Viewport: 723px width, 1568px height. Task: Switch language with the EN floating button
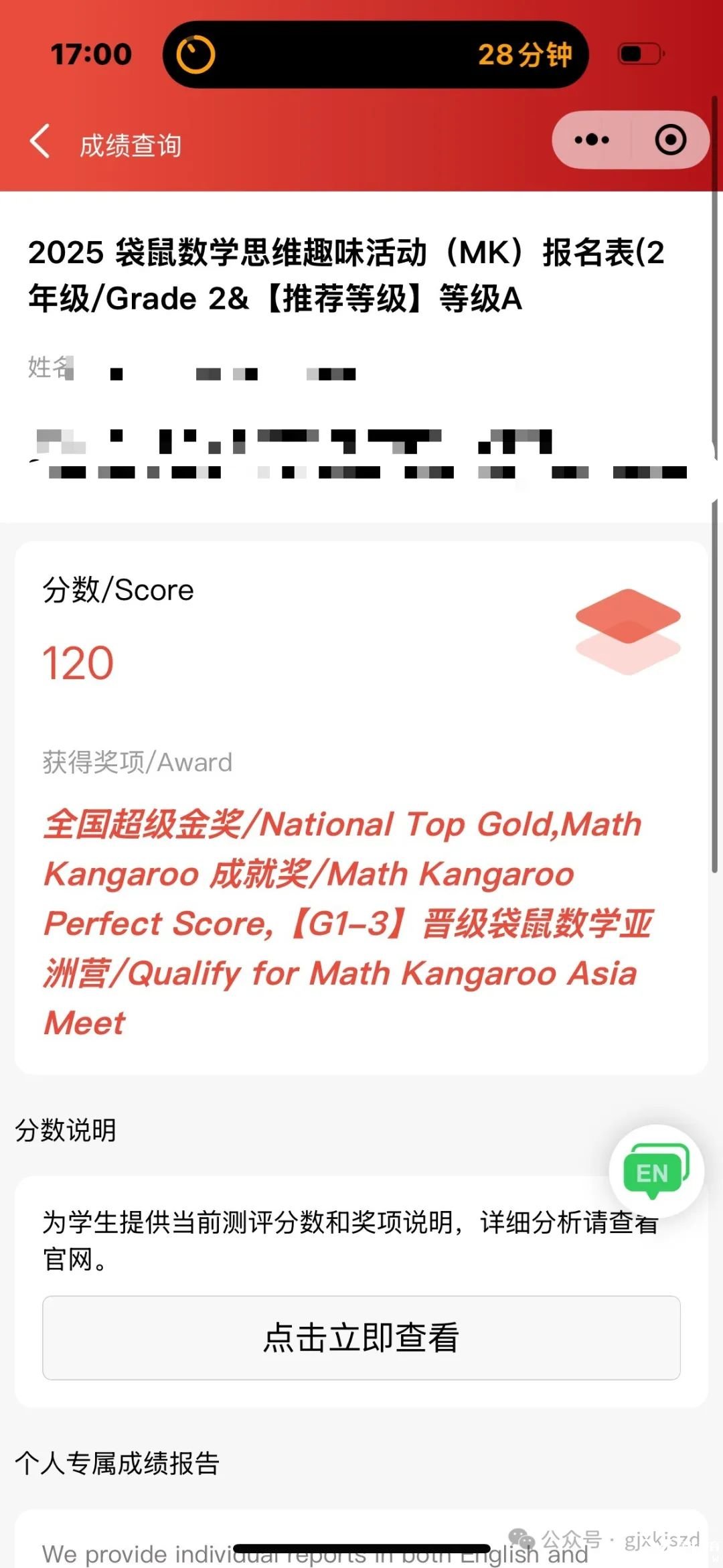[x=655, y=1172]
